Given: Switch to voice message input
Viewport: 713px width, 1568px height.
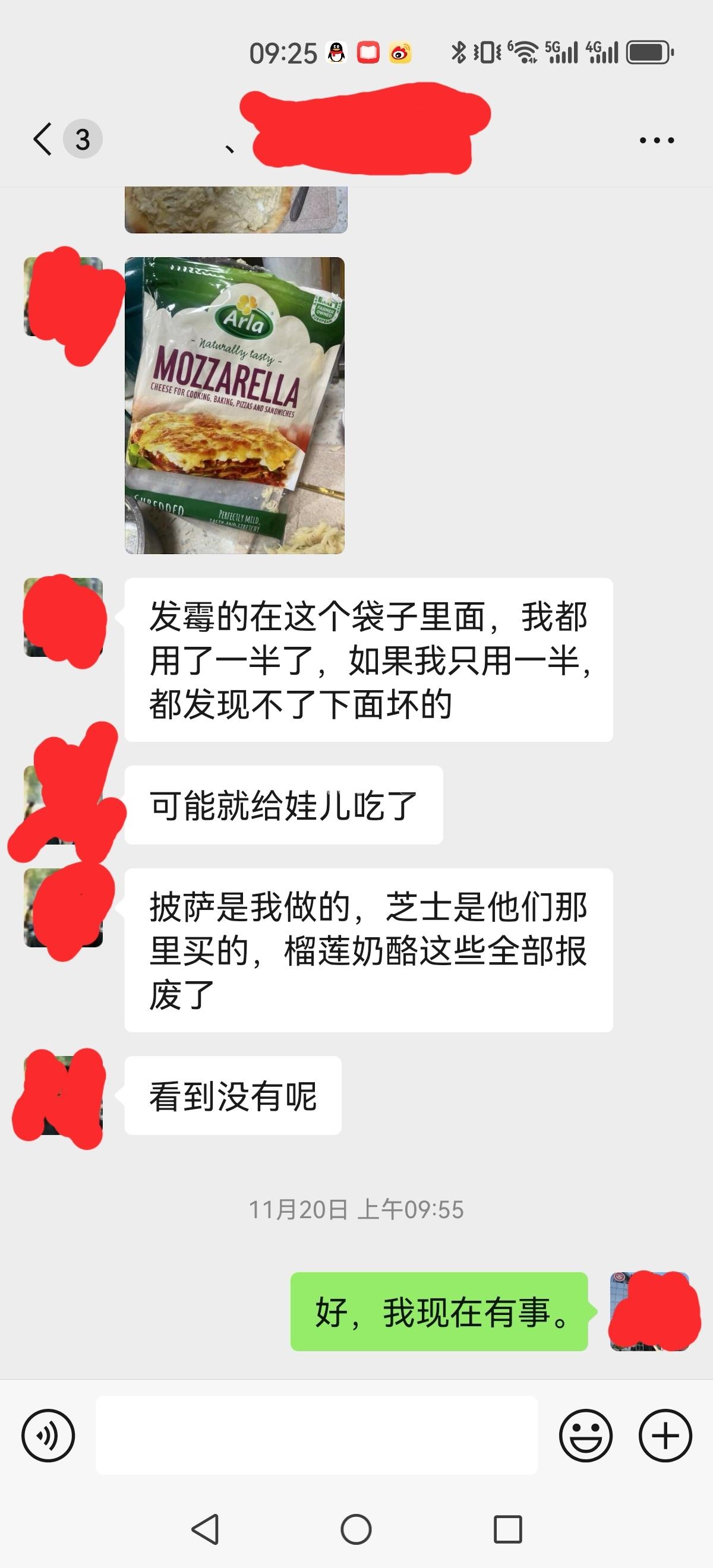Looking at the screenshot, I should tap(48, 1436).
